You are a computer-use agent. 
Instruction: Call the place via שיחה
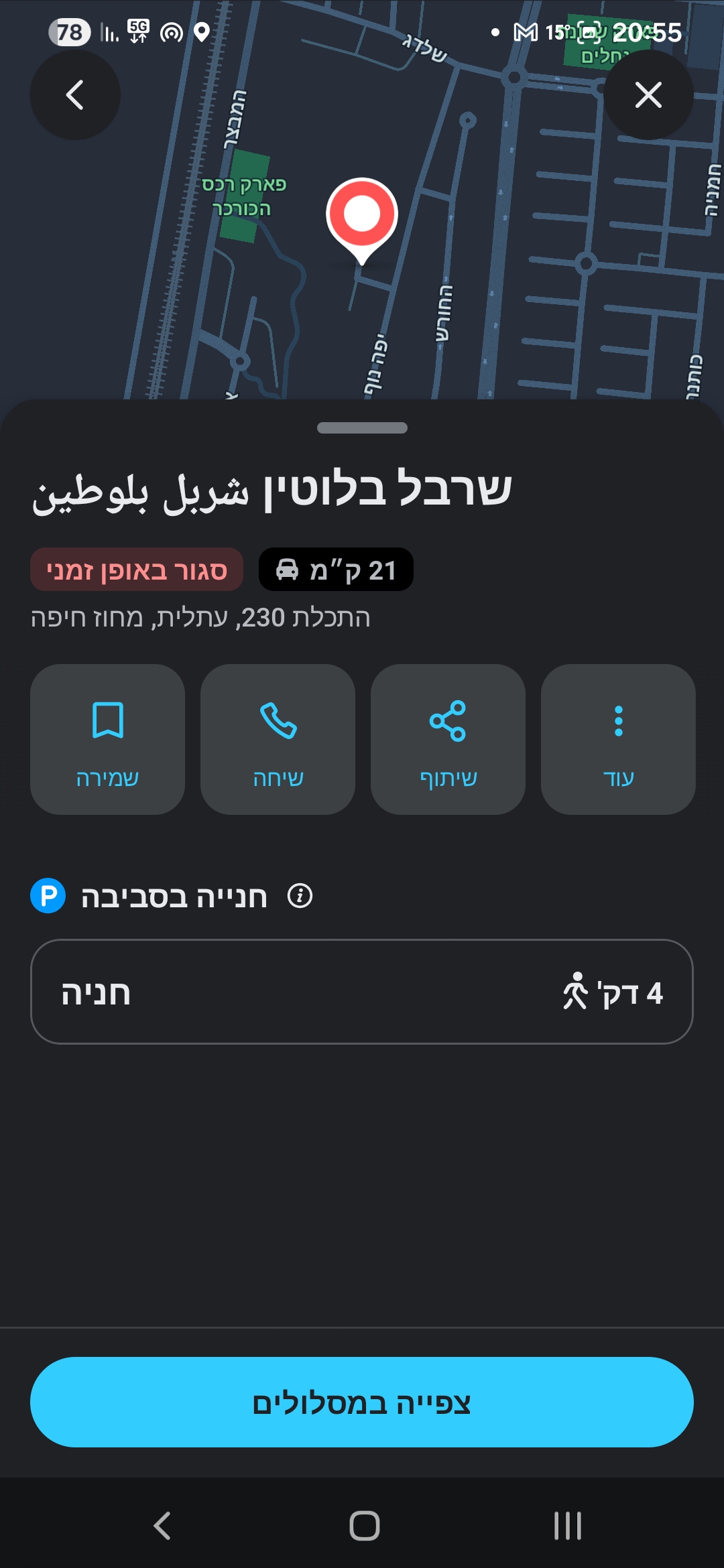pyautogui.click(x=278, y=740)
